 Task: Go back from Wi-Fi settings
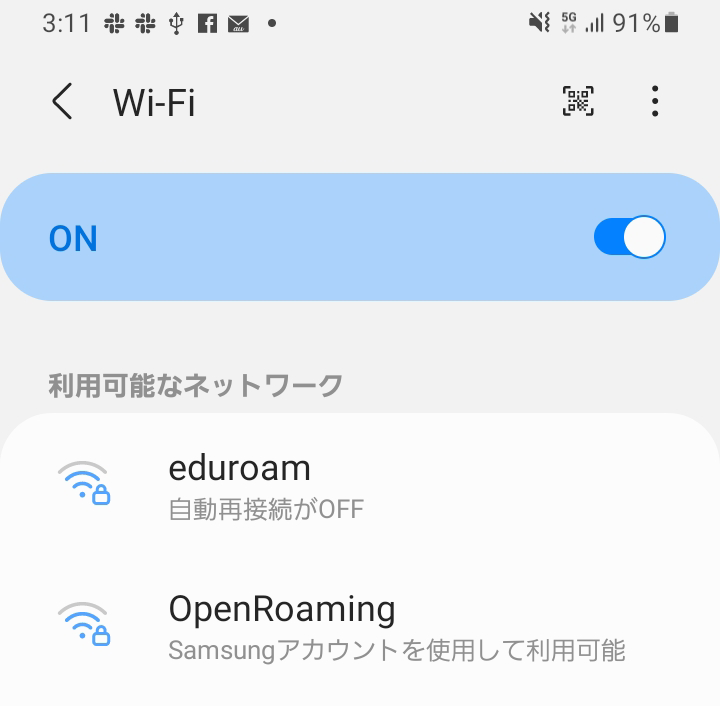click(62, 102)
